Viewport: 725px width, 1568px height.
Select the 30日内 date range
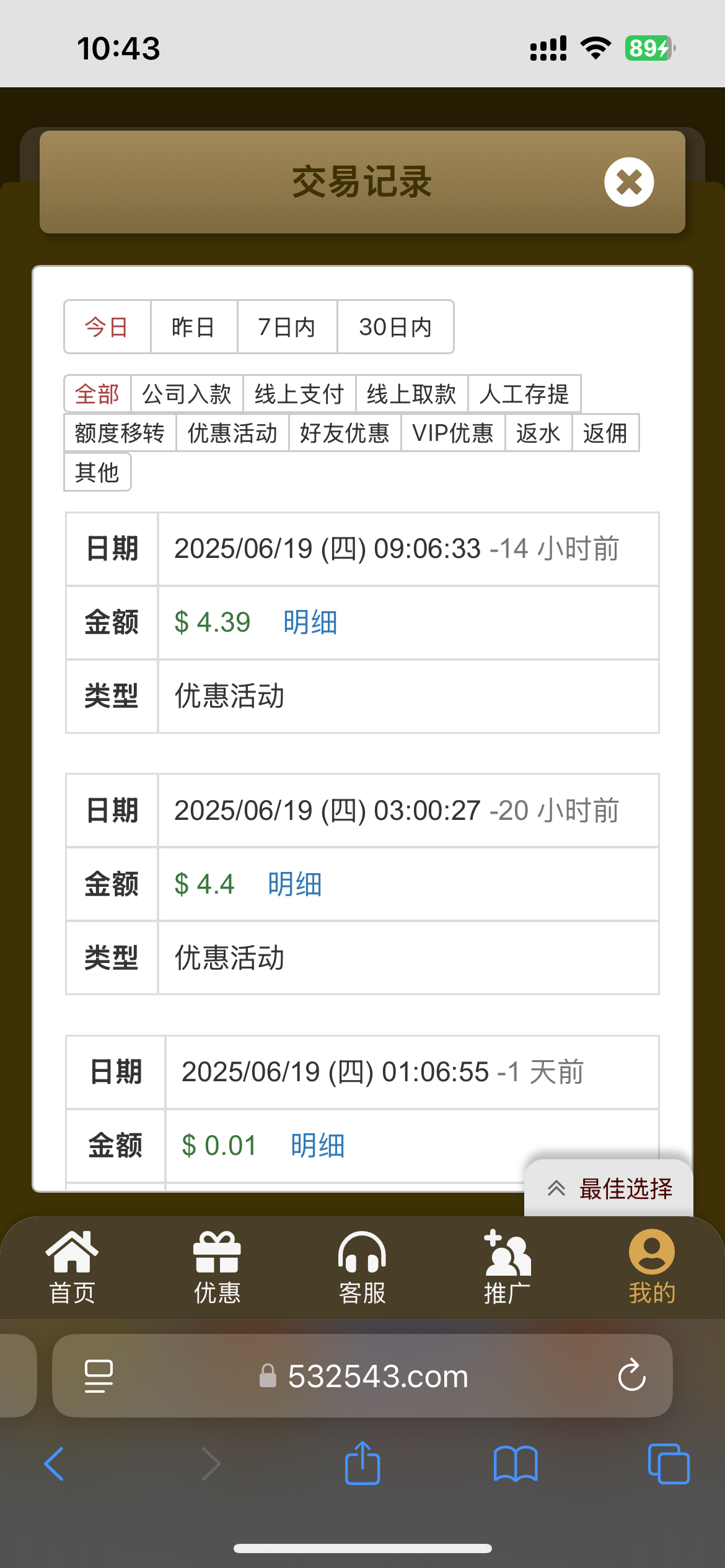pyautogui.click(x=395, y=327)
